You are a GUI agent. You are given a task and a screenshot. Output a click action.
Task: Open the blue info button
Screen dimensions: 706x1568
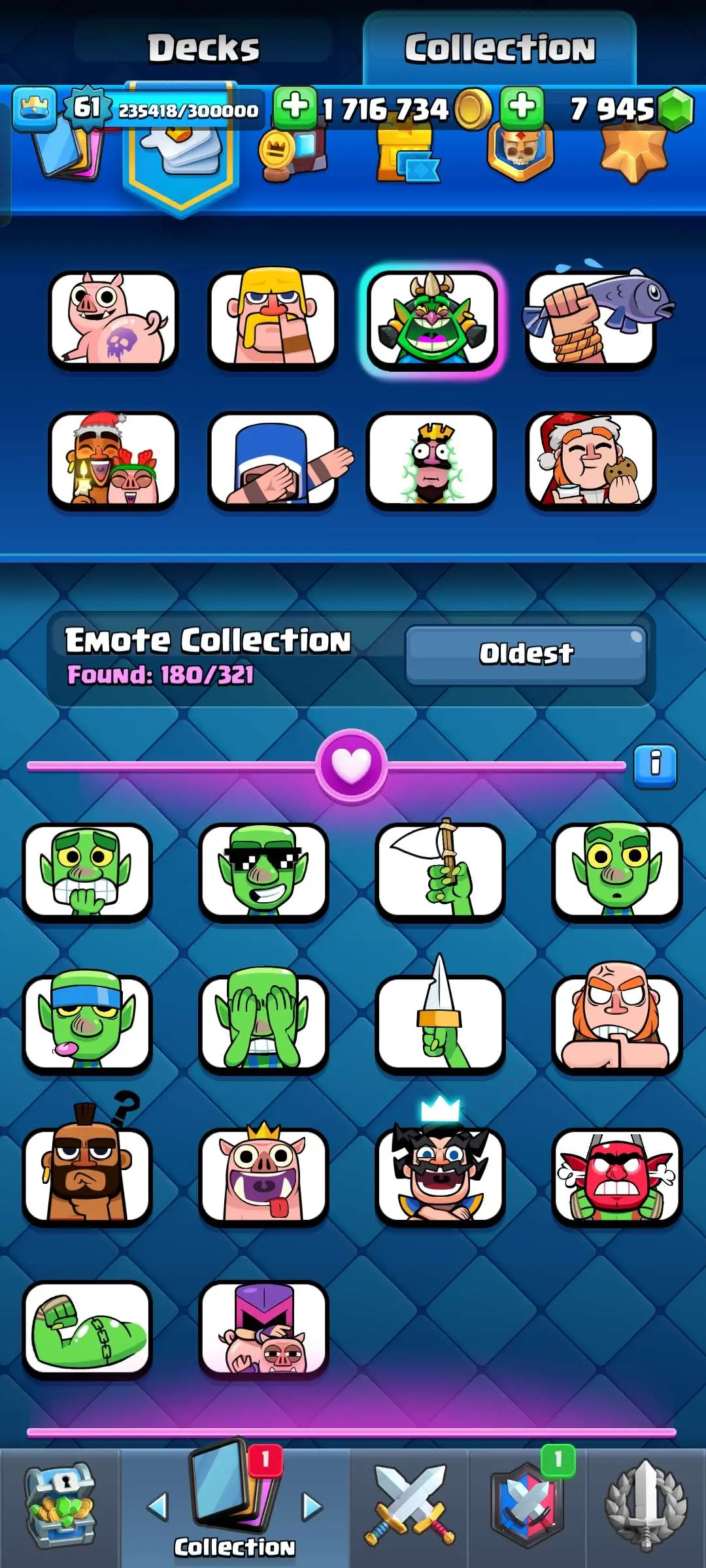click(x=655, y=765)
